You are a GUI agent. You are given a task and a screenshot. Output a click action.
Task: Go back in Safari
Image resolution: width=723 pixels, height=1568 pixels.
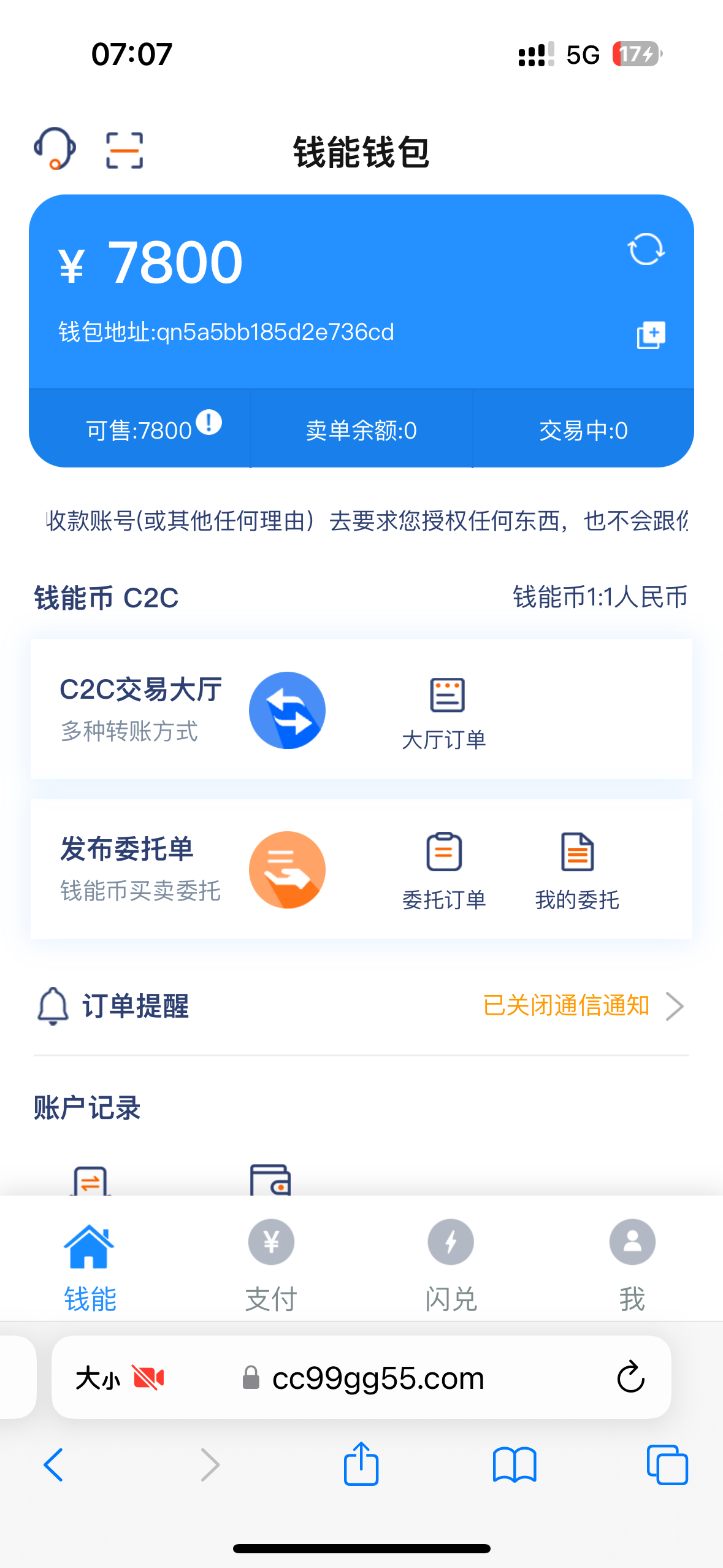click(54, 1464)
